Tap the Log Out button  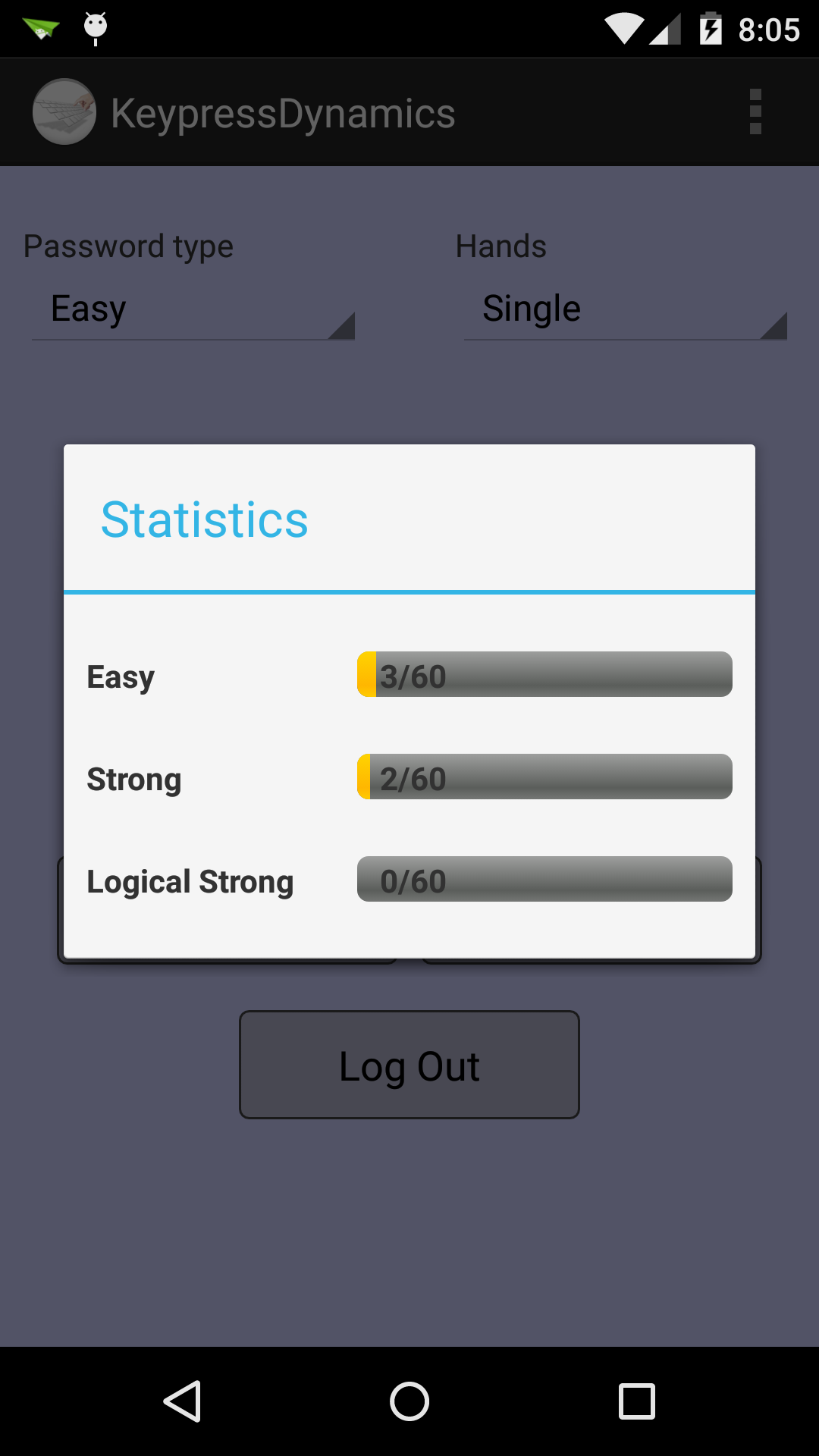[x=409, y=1065]
